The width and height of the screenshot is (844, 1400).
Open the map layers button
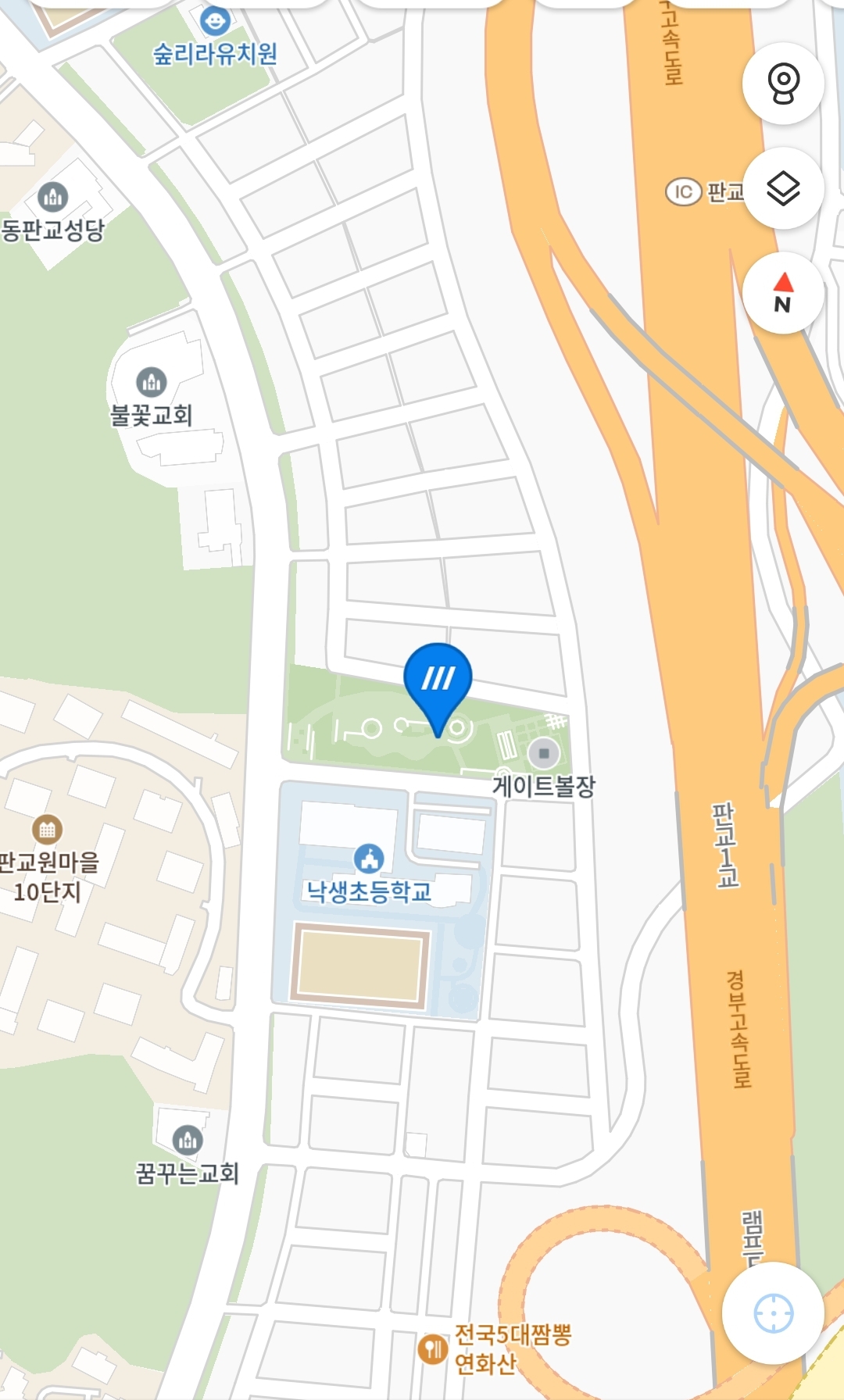783,188
